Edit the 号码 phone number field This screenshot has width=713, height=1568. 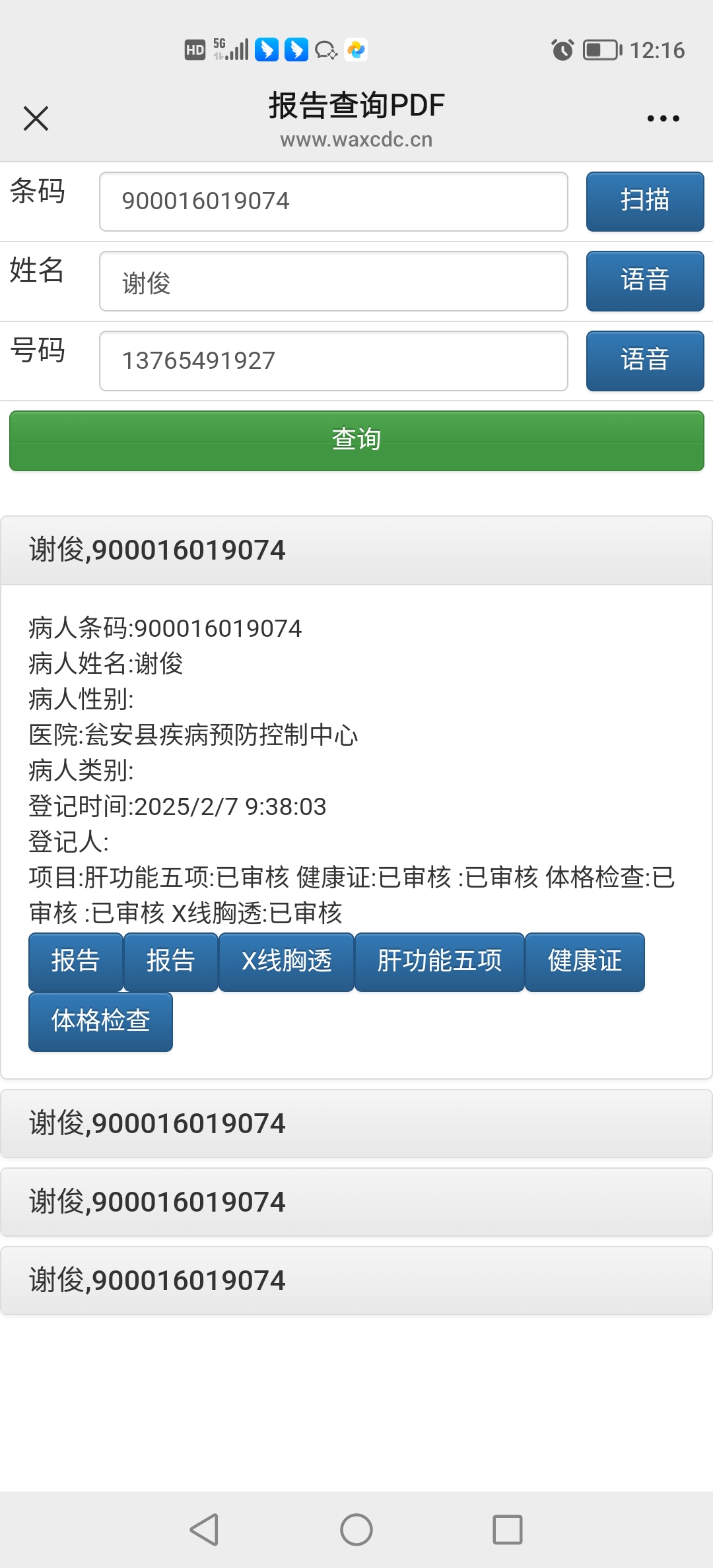click(x=333, y=361)
